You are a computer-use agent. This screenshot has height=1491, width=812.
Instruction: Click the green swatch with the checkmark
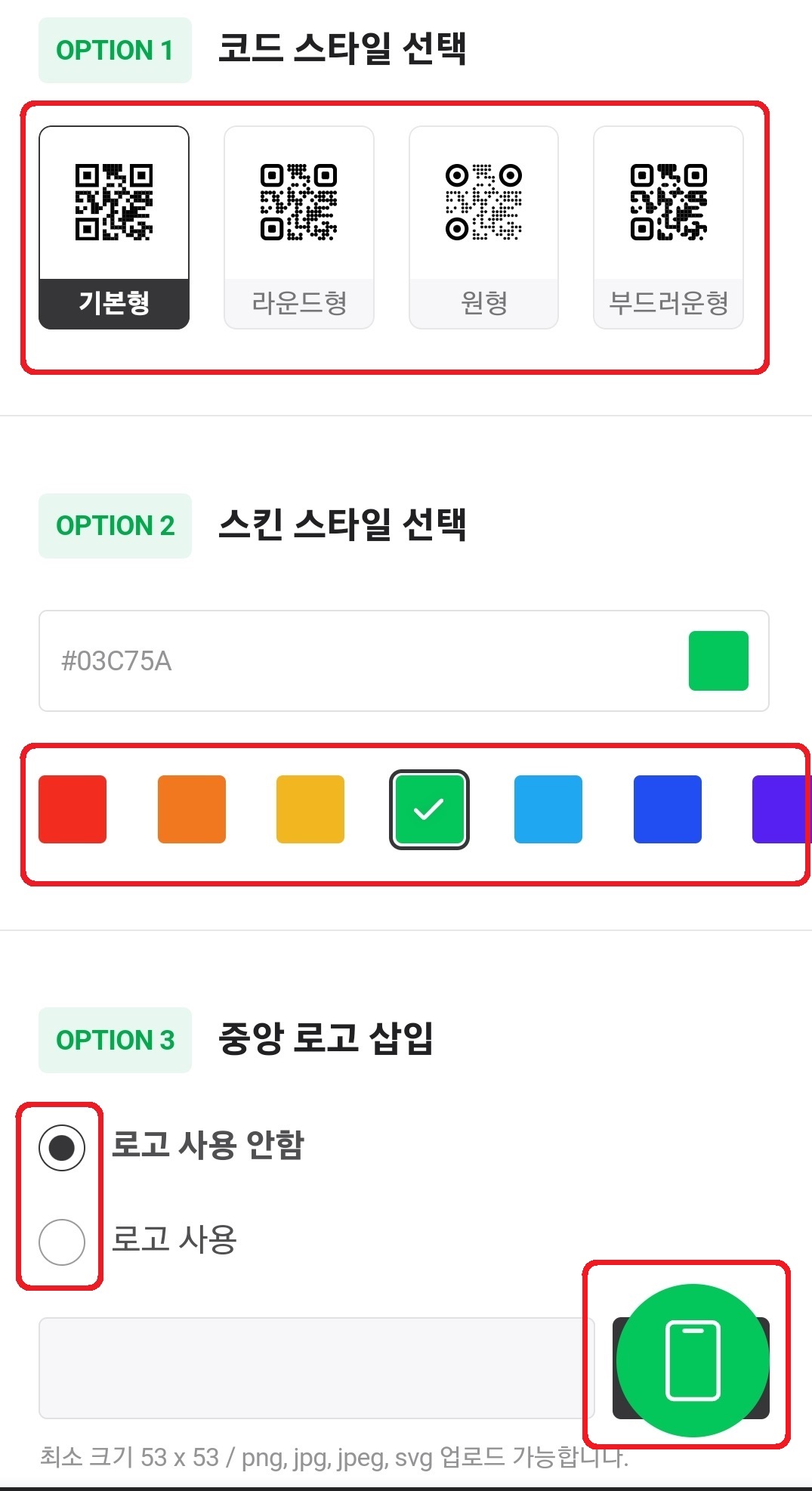point(428,809)
